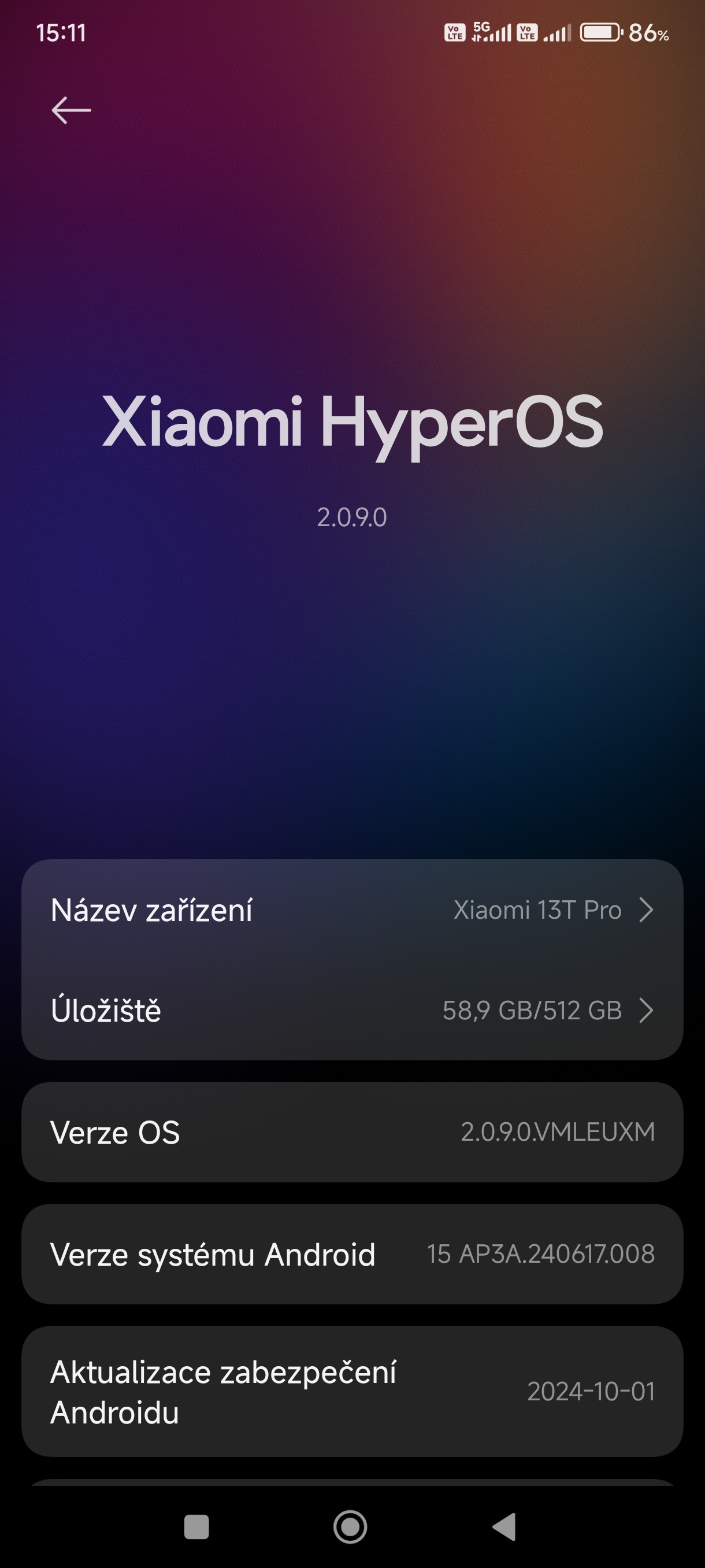Open the Název zařízení row
This screenshot has width=705, height=1568.
click(x=352, y=910)
